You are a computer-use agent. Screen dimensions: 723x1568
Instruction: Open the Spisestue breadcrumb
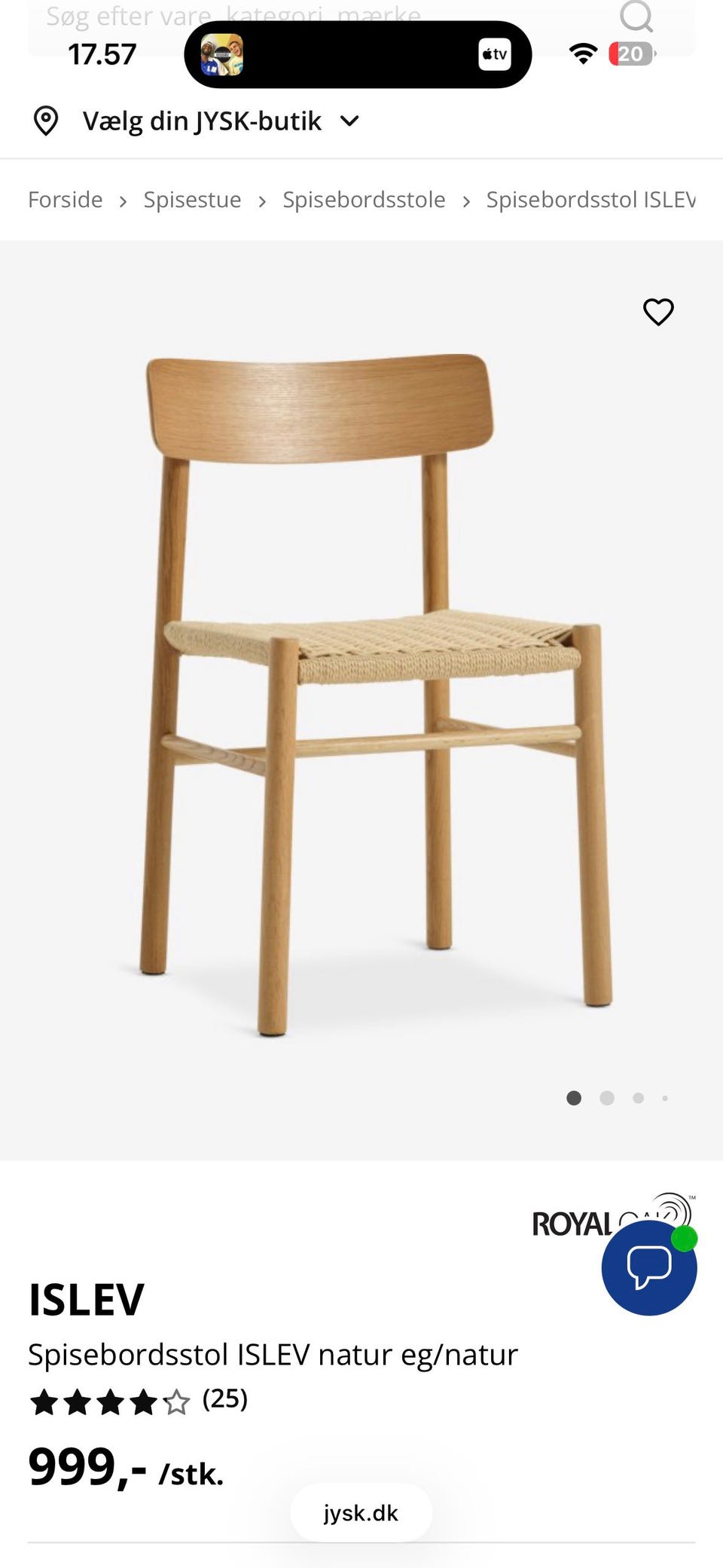pos(192,200)
